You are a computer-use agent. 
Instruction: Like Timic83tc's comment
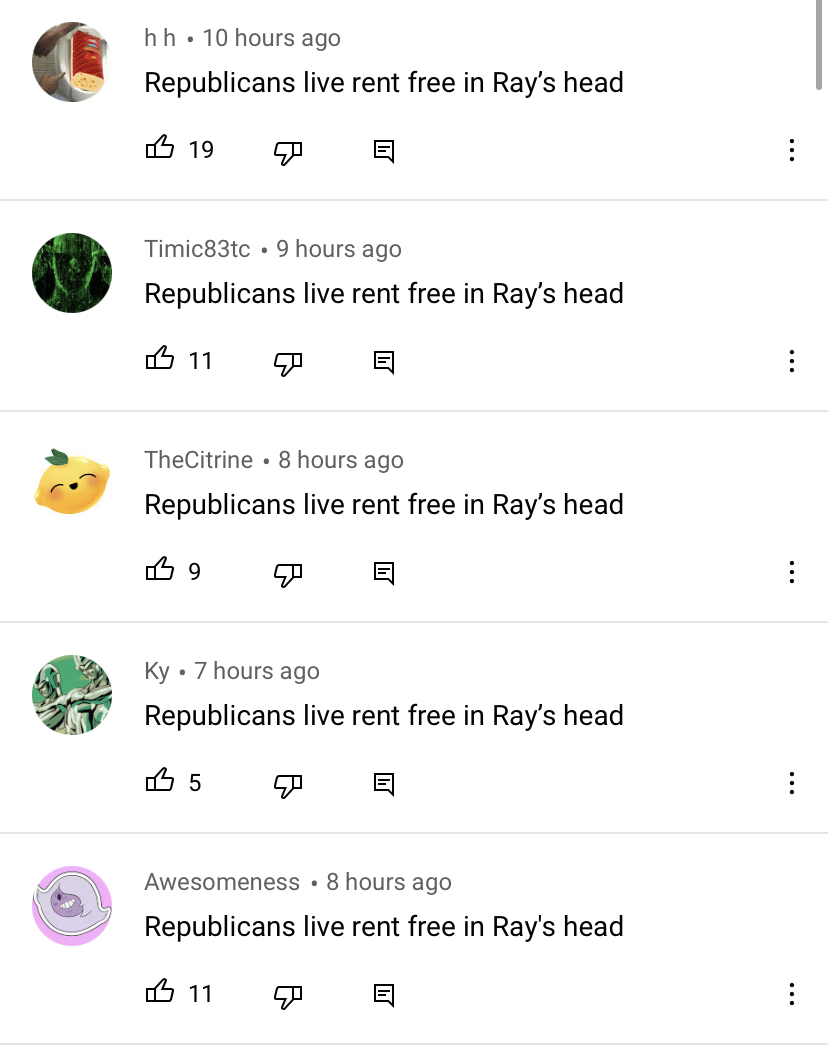(x=160, y=357)
